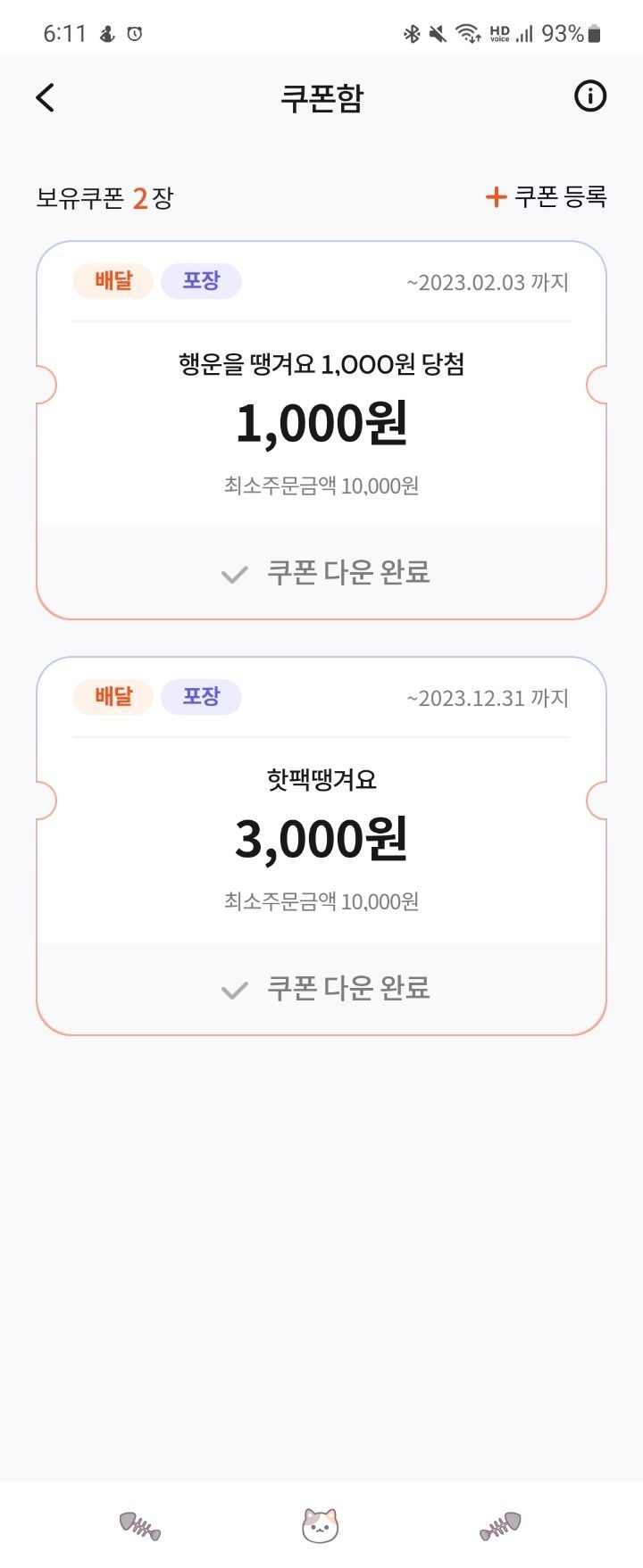Tap the left fishbone navigation button
Screen dimensions: 643x1568
[x=140, y=1525]
